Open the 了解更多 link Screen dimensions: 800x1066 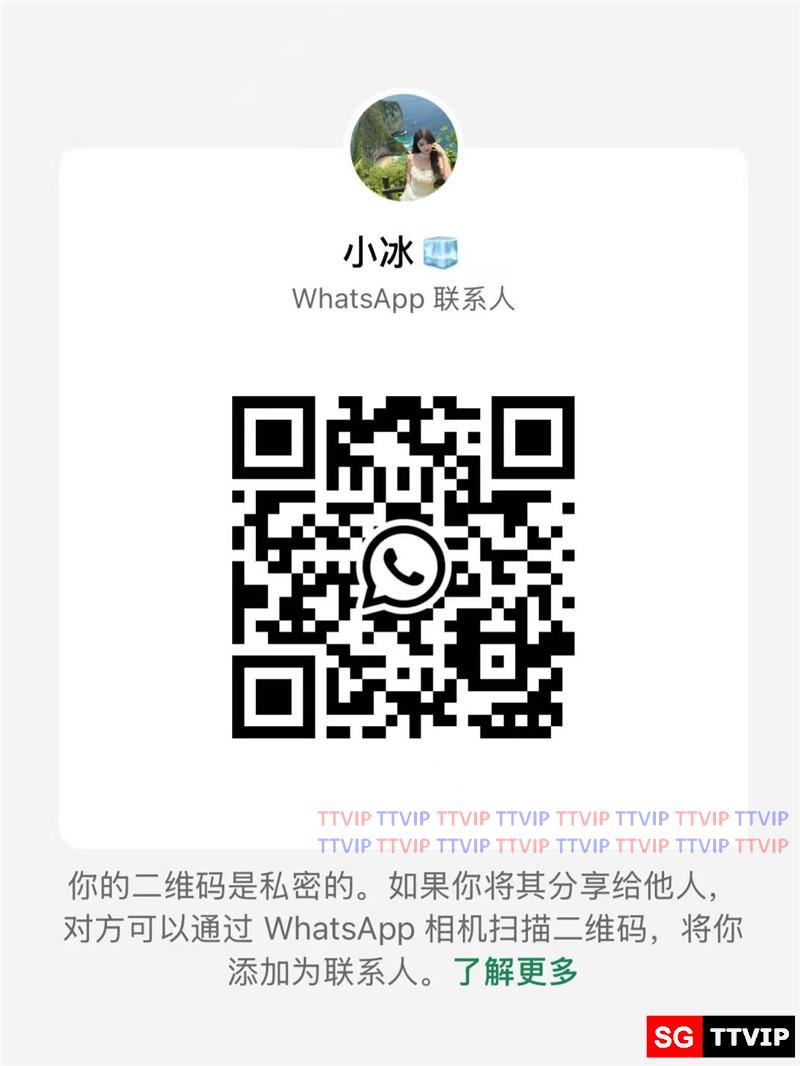click(x=515, y=972)
